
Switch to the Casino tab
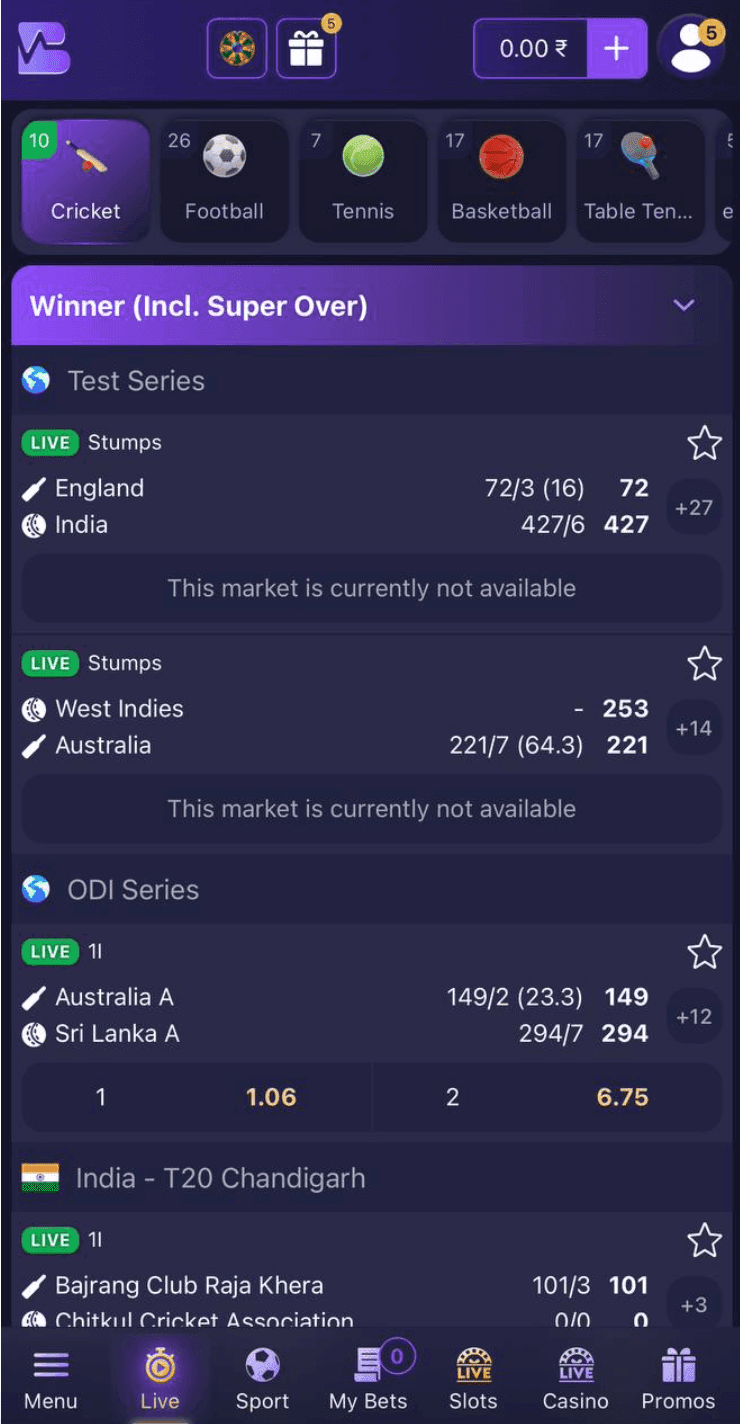(574, 1375)
